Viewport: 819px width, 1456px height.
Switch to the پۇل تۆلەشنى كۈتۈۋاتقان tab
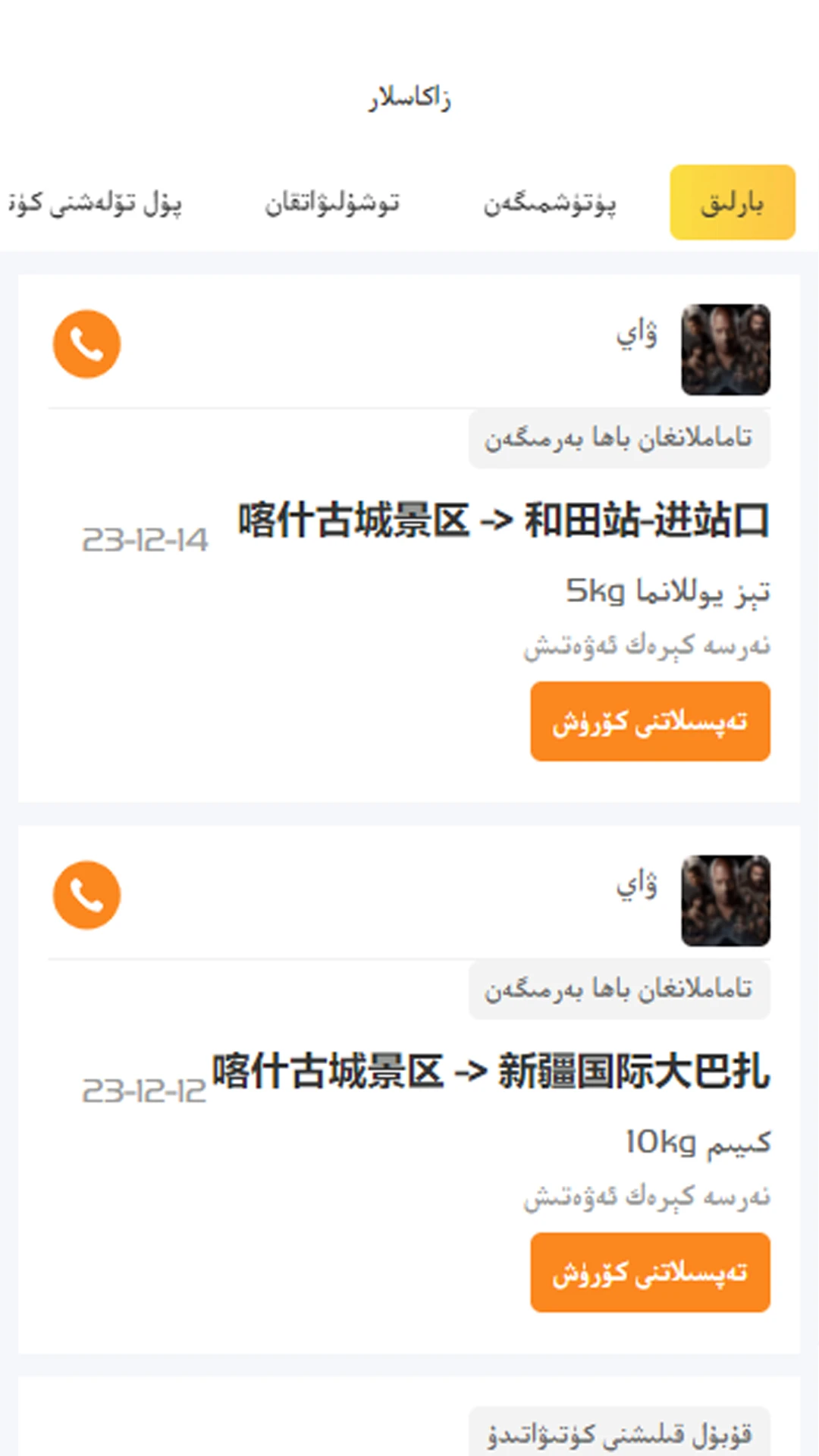click(x=95, y=203)
